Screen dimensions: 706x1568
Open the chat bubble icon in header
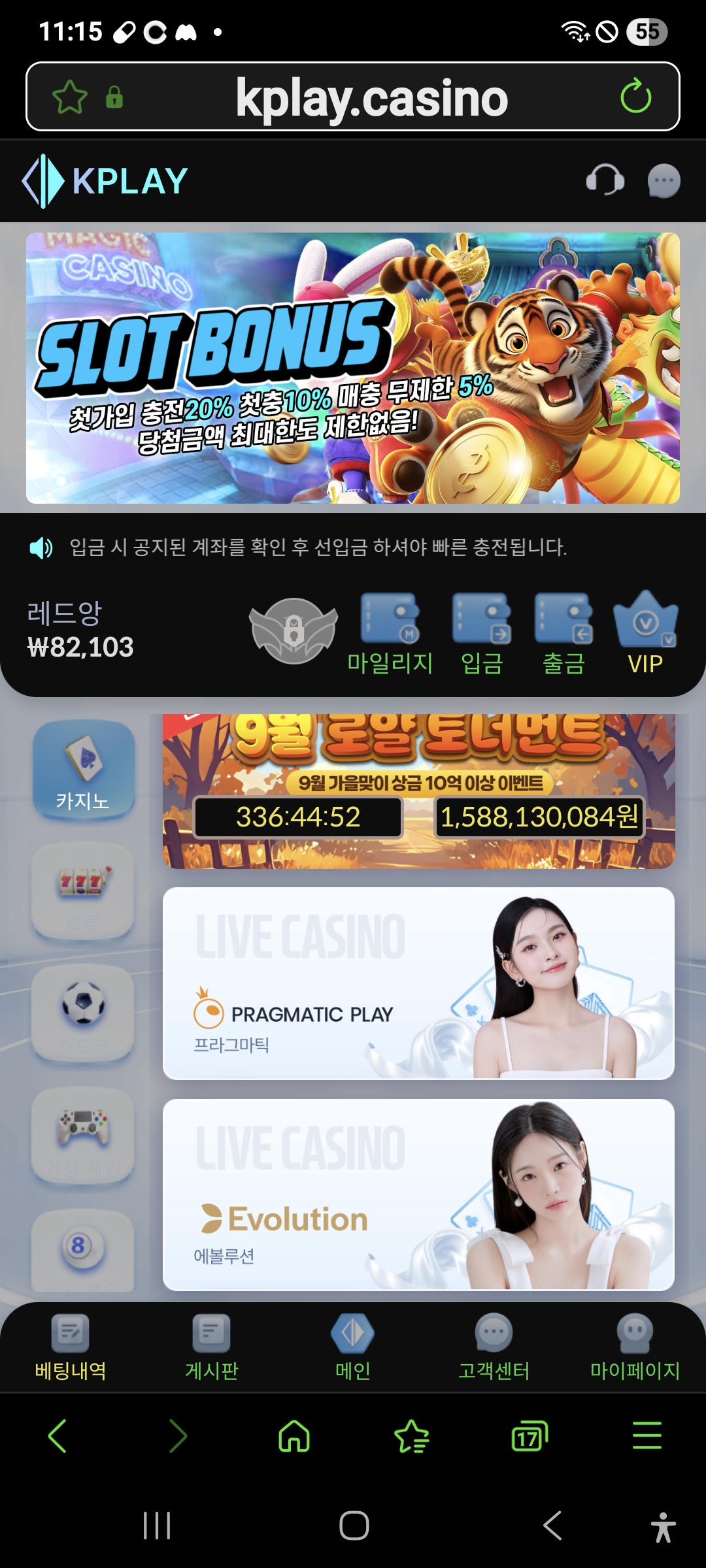[664, 181]
